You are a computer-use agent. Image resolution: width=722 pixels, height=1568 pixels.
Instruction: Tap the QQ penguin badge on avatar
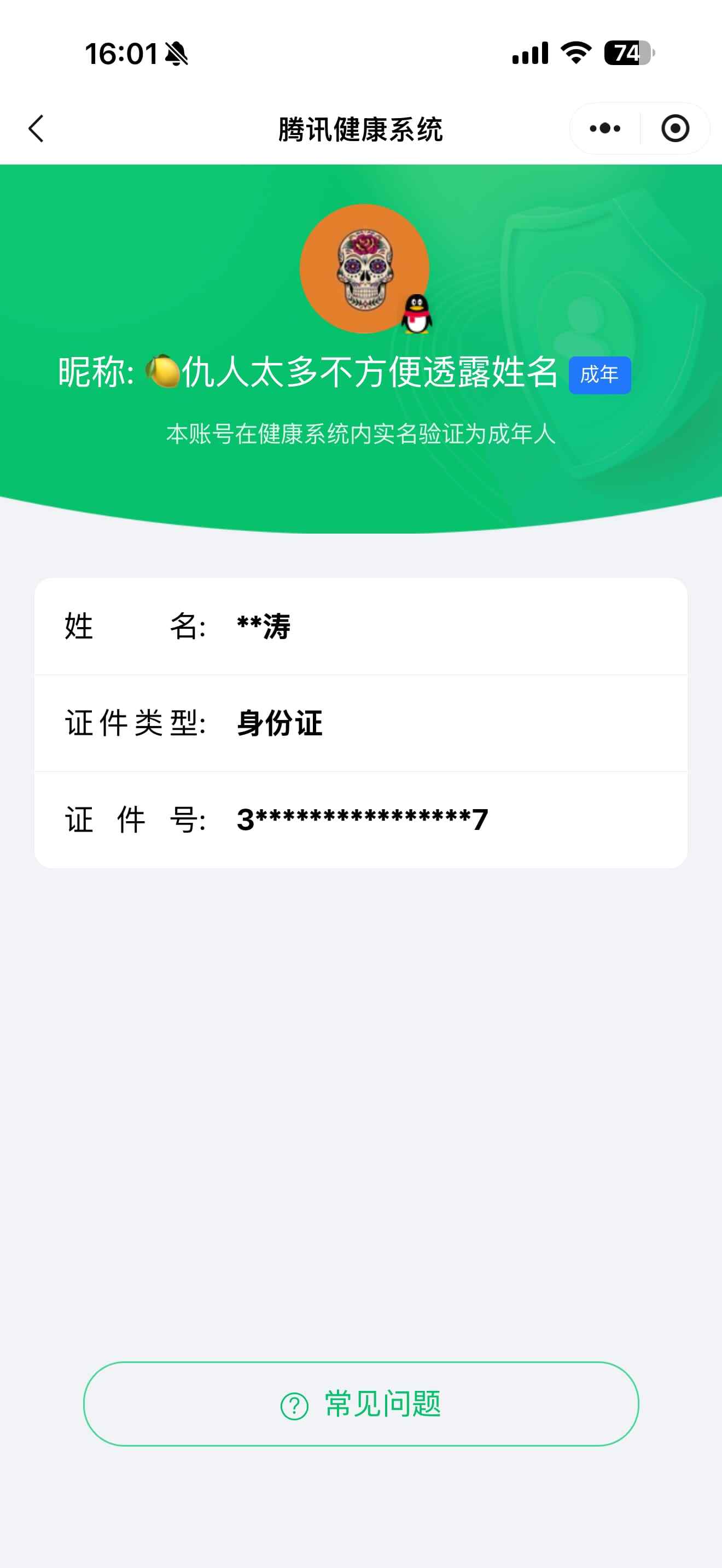coord(415,313)
